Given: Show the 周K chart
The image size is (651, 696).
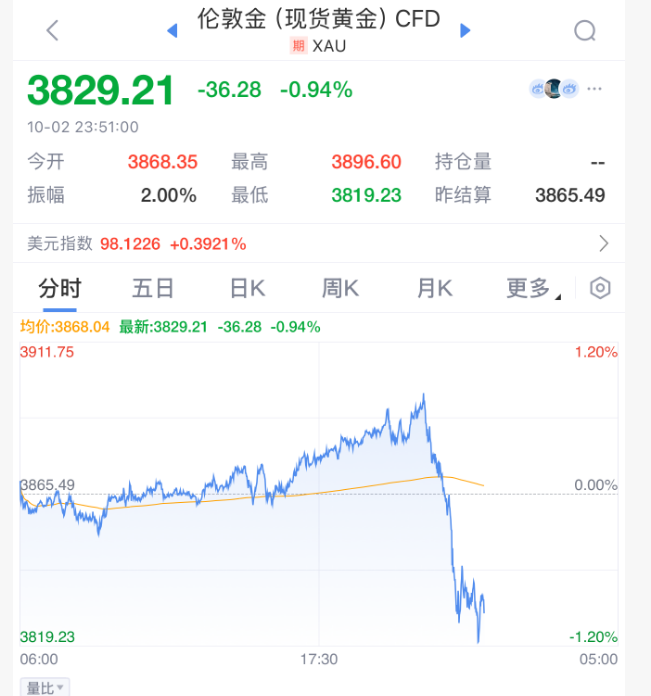Looking at the screenshot, I should point(340,289).
